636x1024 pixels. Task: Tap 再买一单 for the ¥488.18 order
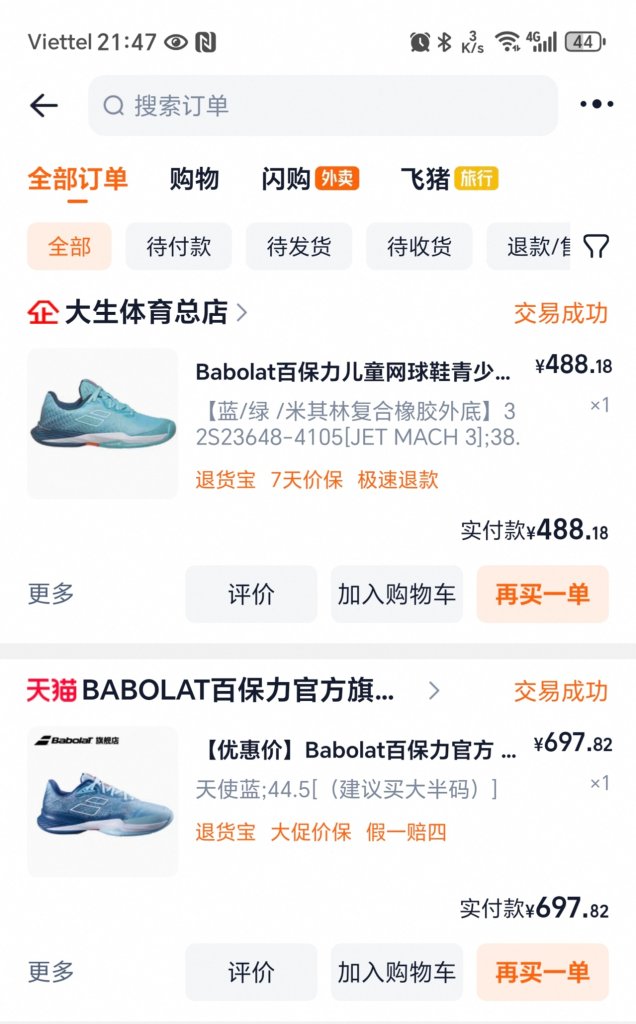coord(542,594)
